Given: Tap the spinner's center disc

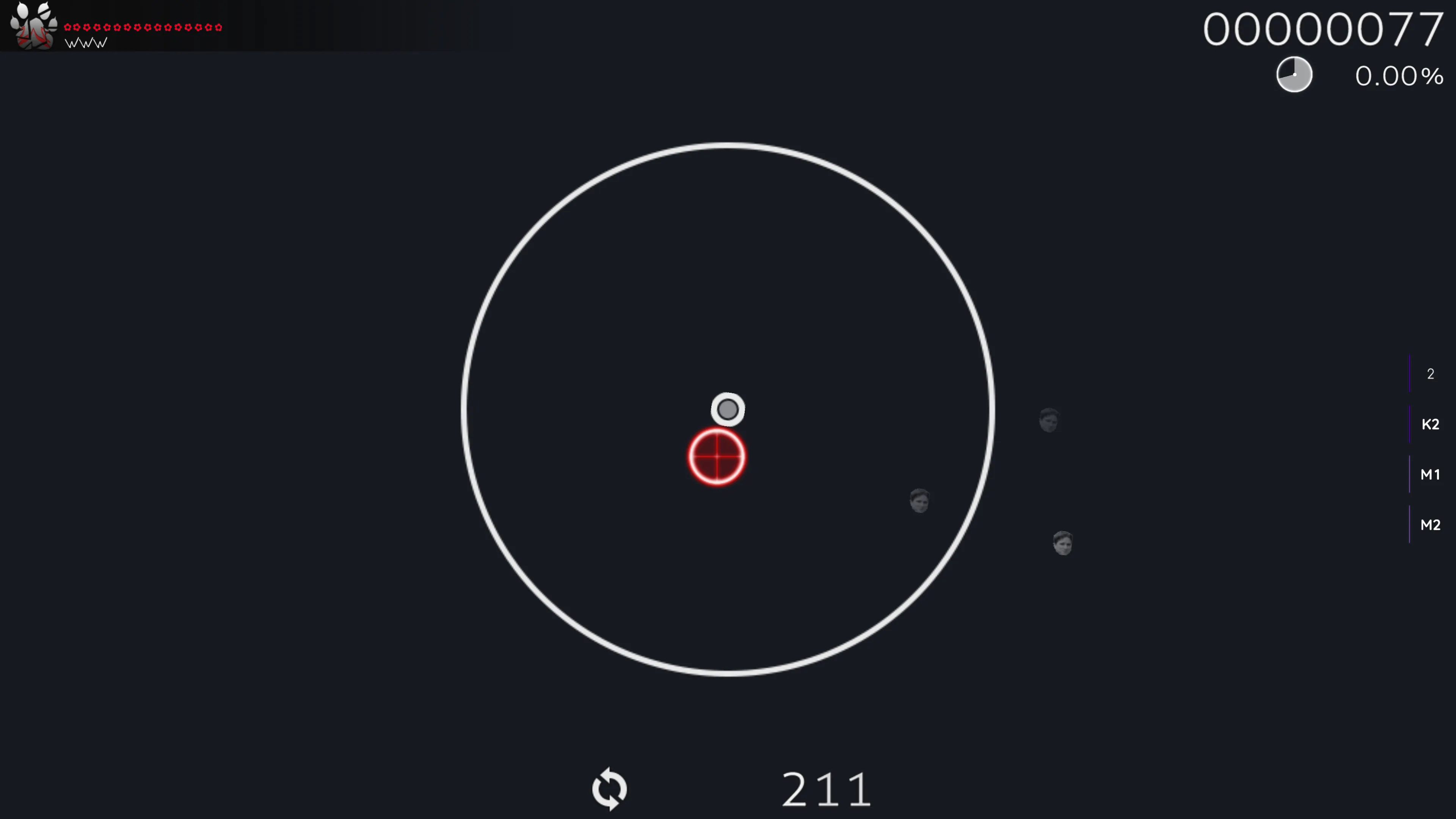Looking at the screenshot, I should point(728,409).
